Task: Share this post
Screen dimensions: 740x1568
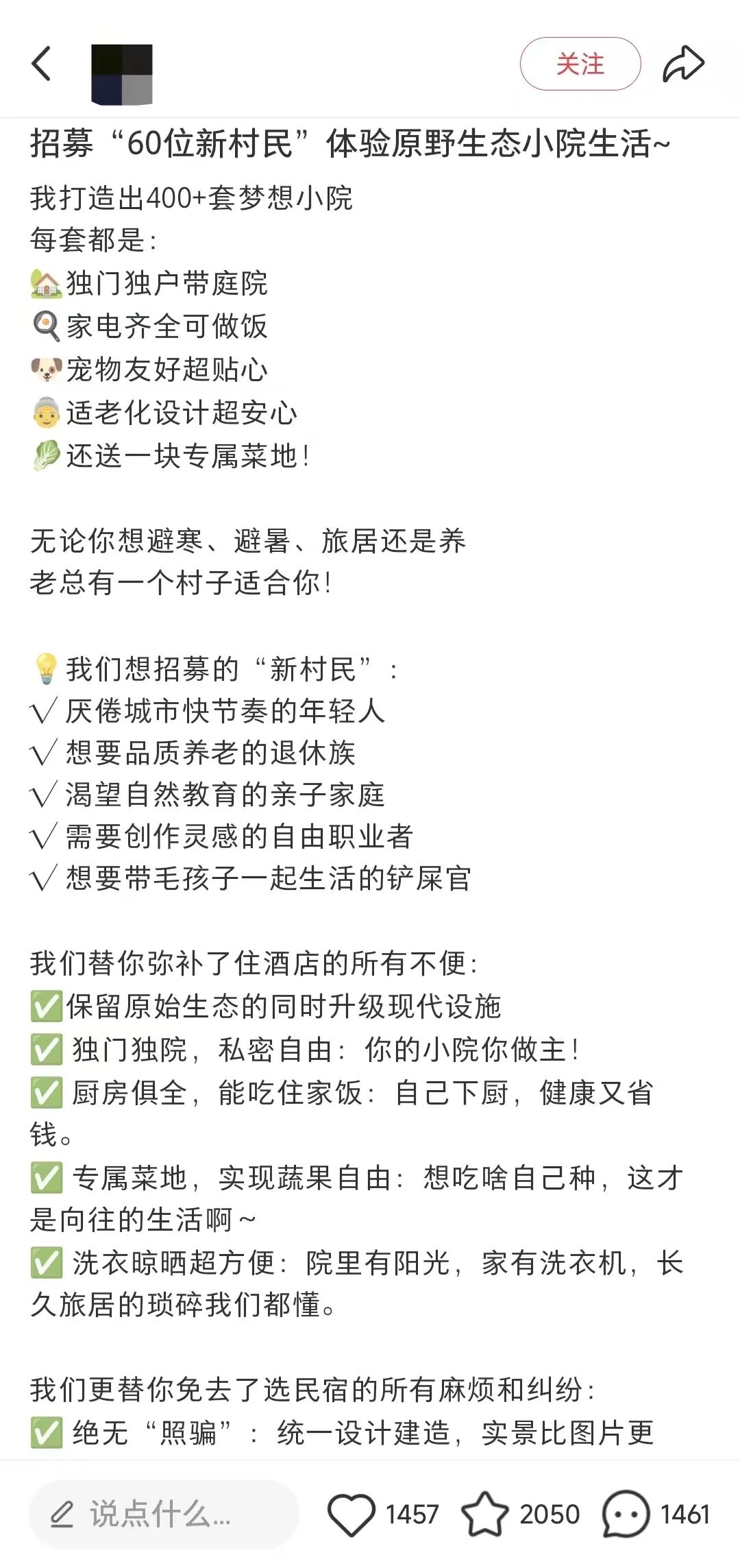Action: (x=683, y=64)
